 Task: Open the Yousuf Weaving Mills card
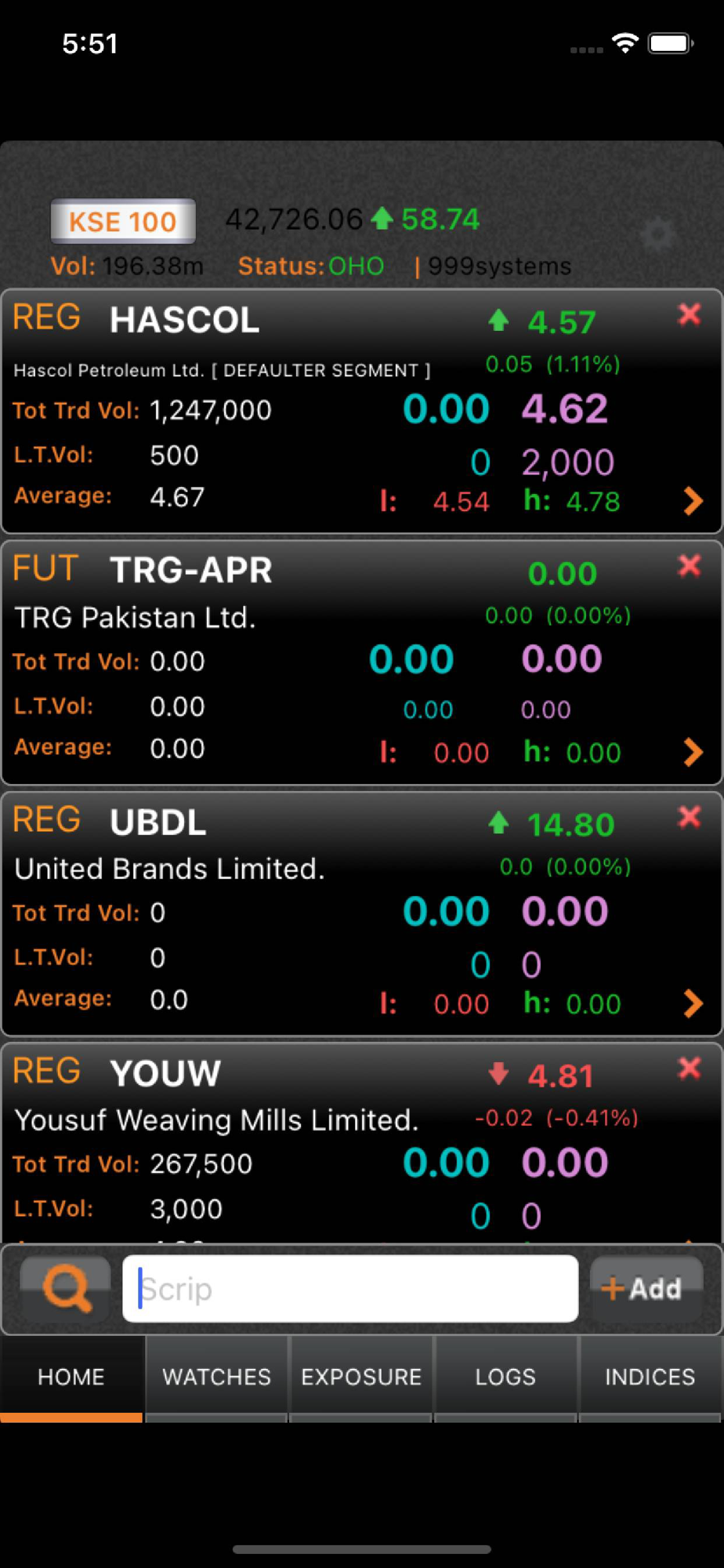[x=361, y=1143]
